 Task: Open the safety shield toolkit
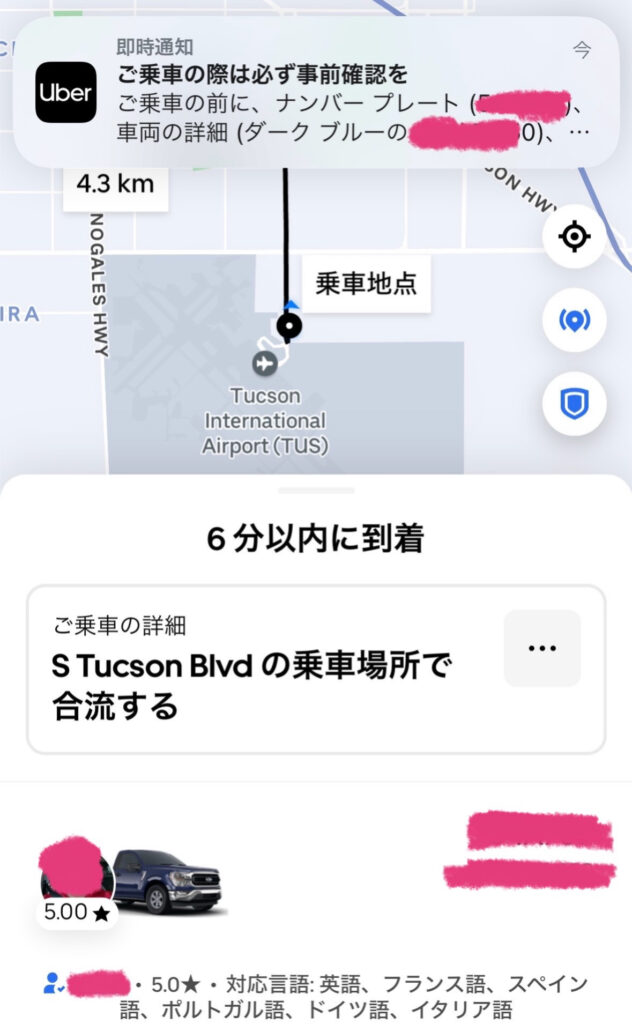tap(574, 404)
